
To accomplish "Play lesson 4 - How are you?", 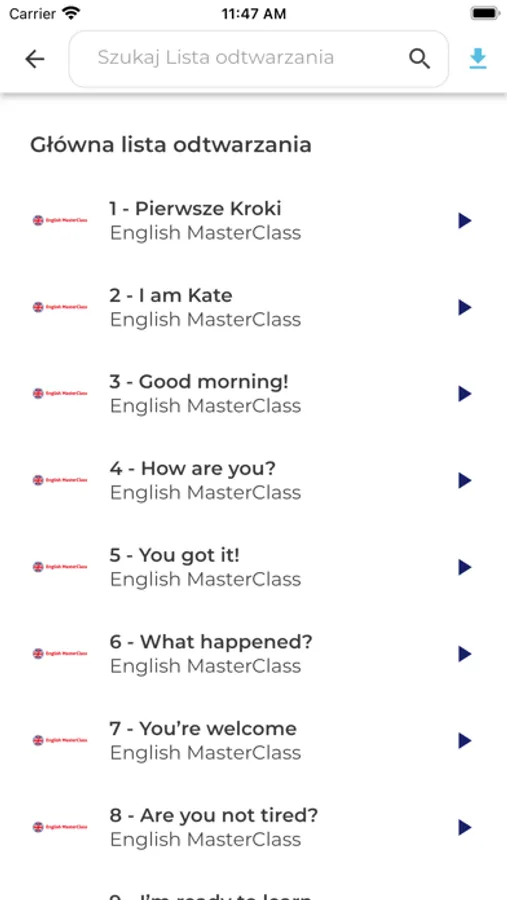I will tap(465, 480).
